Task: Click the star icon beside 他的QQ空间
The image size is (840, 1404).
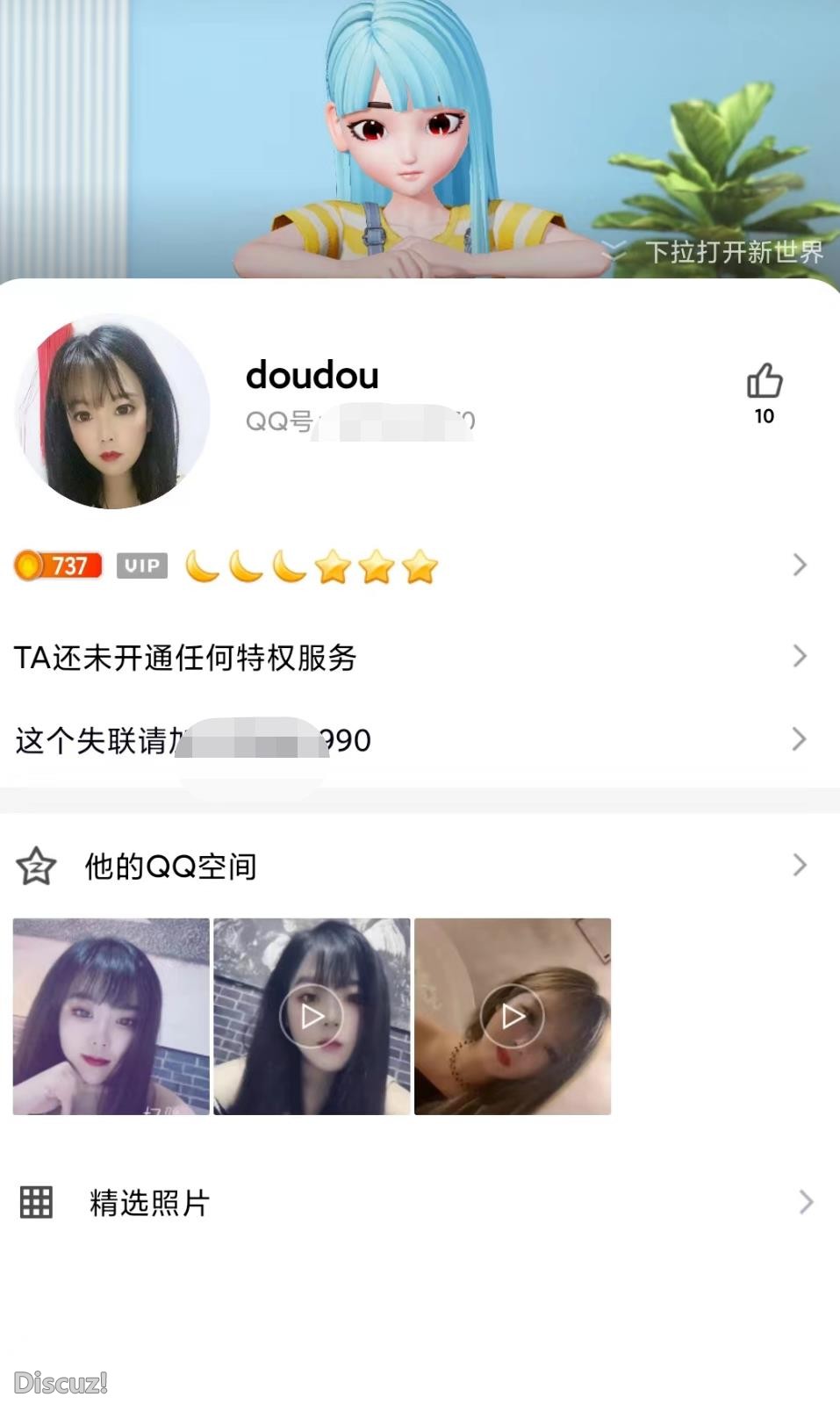Action: tap(35, 865)
